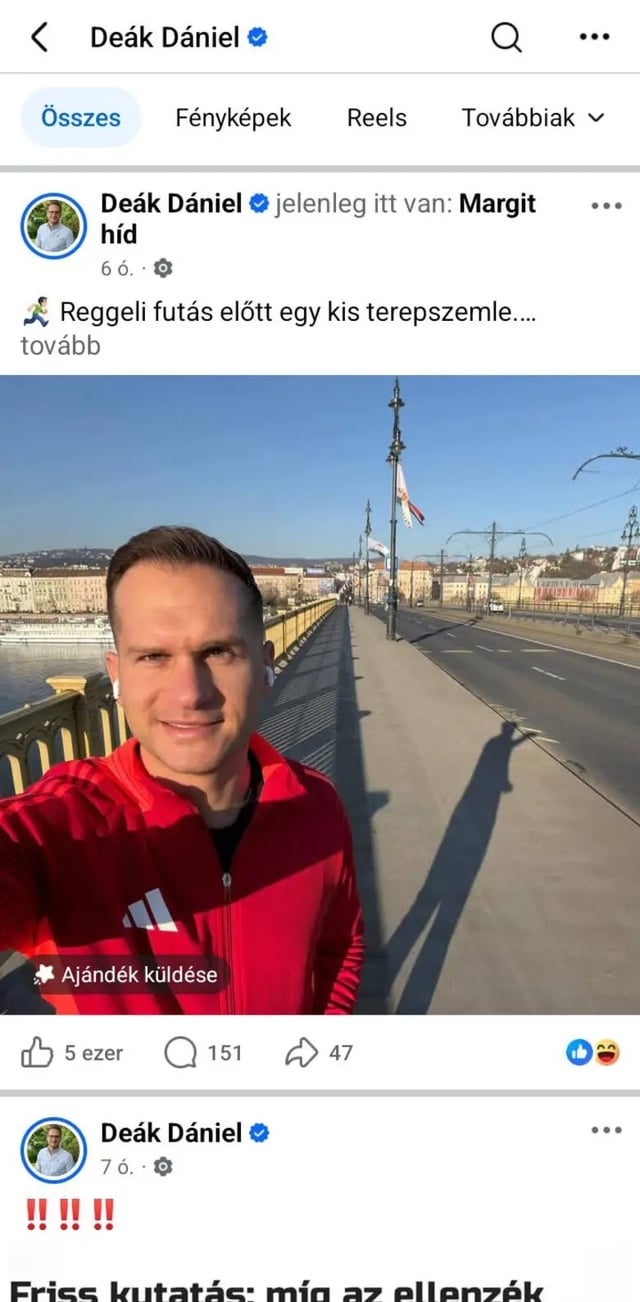Image resolution: width=640 pixels, height=1302 pixels.
Task: Open profile picture on the first post
Action: tap(54, 226)
